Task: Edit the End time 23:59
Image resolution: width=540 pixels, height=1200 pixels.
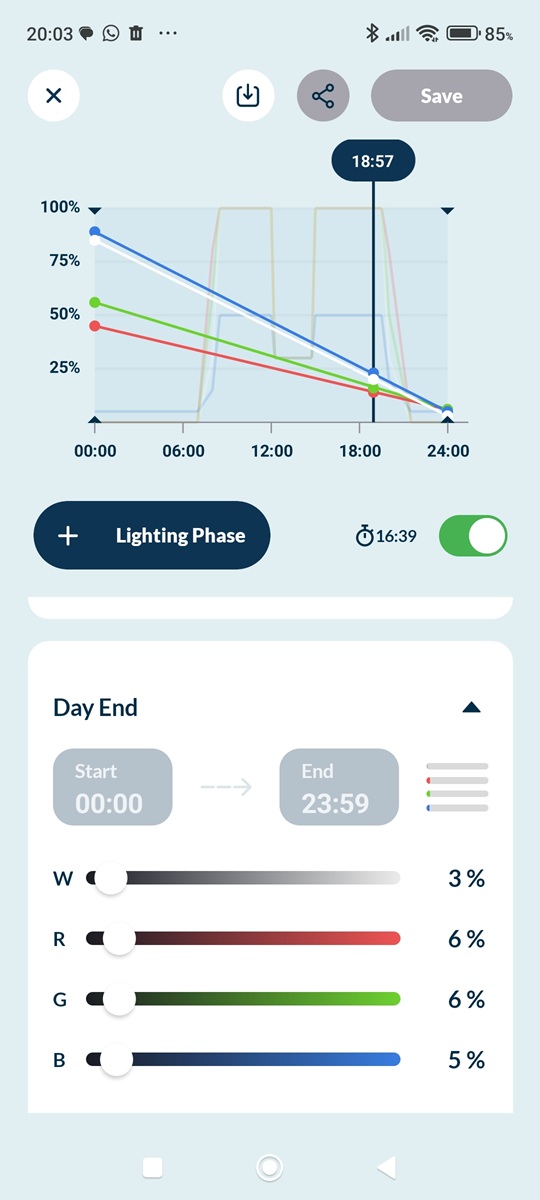Action: 339,788
